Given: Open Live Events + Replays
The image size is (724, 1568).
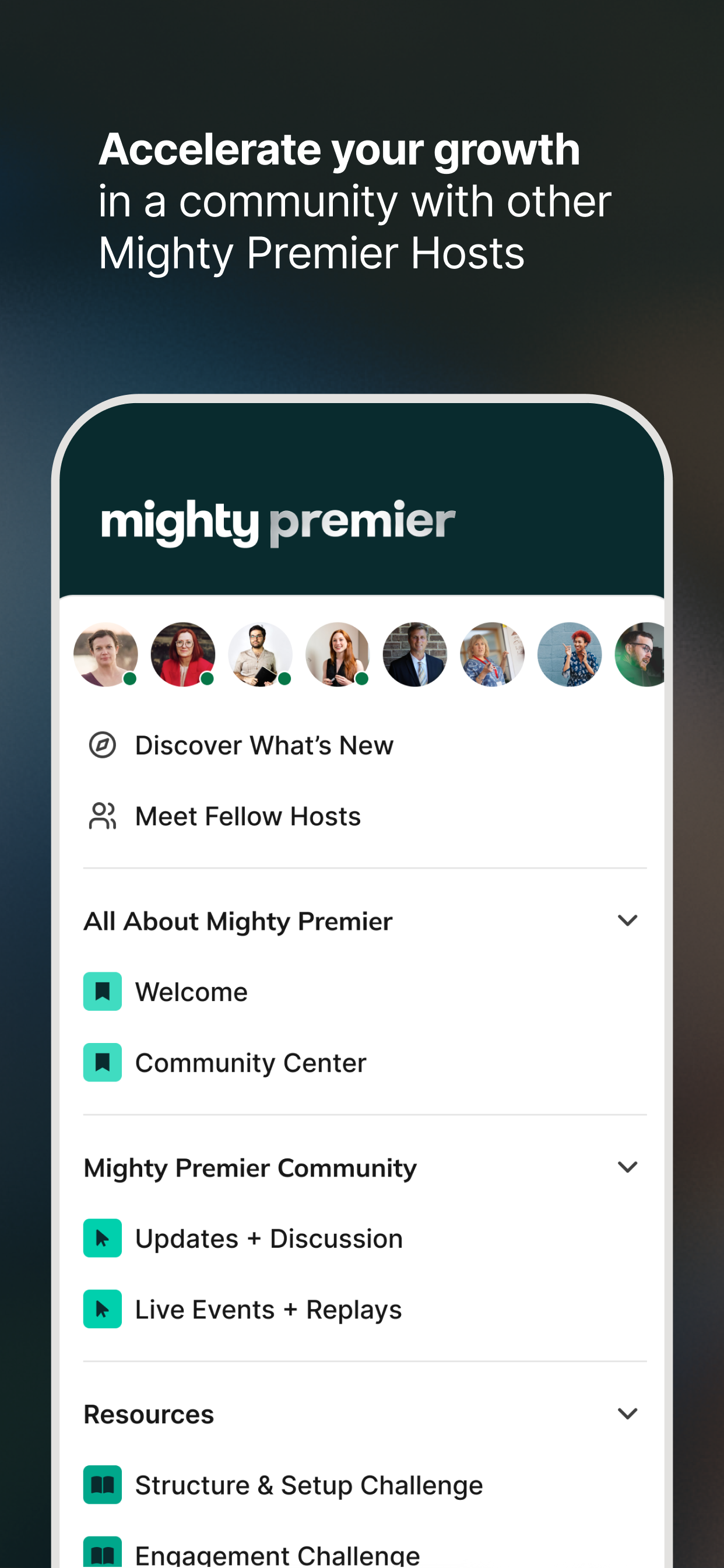Looking at the screenshot, I should coord(268,1310).
